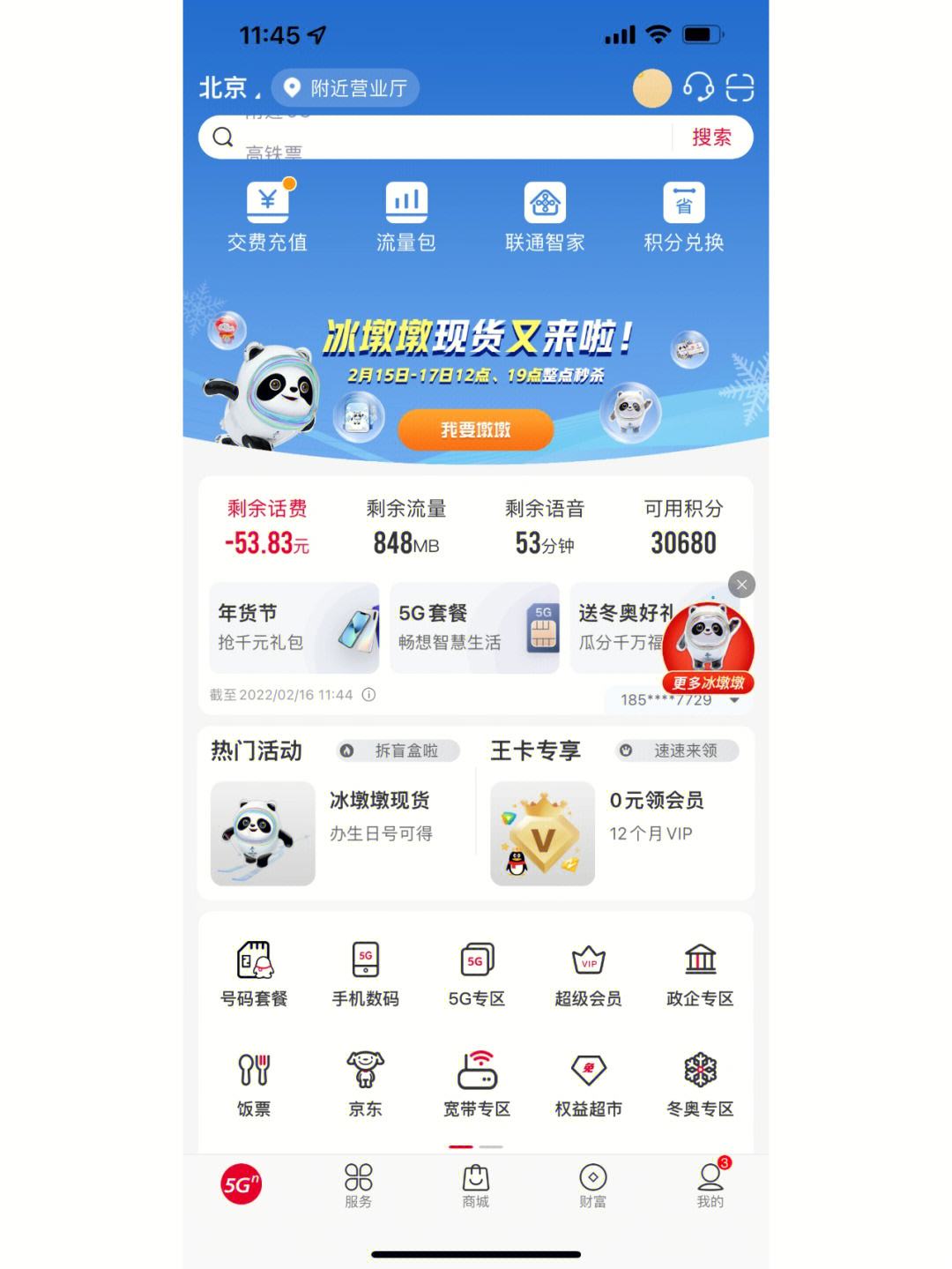952x1269 pixels.
Task: Open 联通智家 smart home
Action: (x=545, y=218)
